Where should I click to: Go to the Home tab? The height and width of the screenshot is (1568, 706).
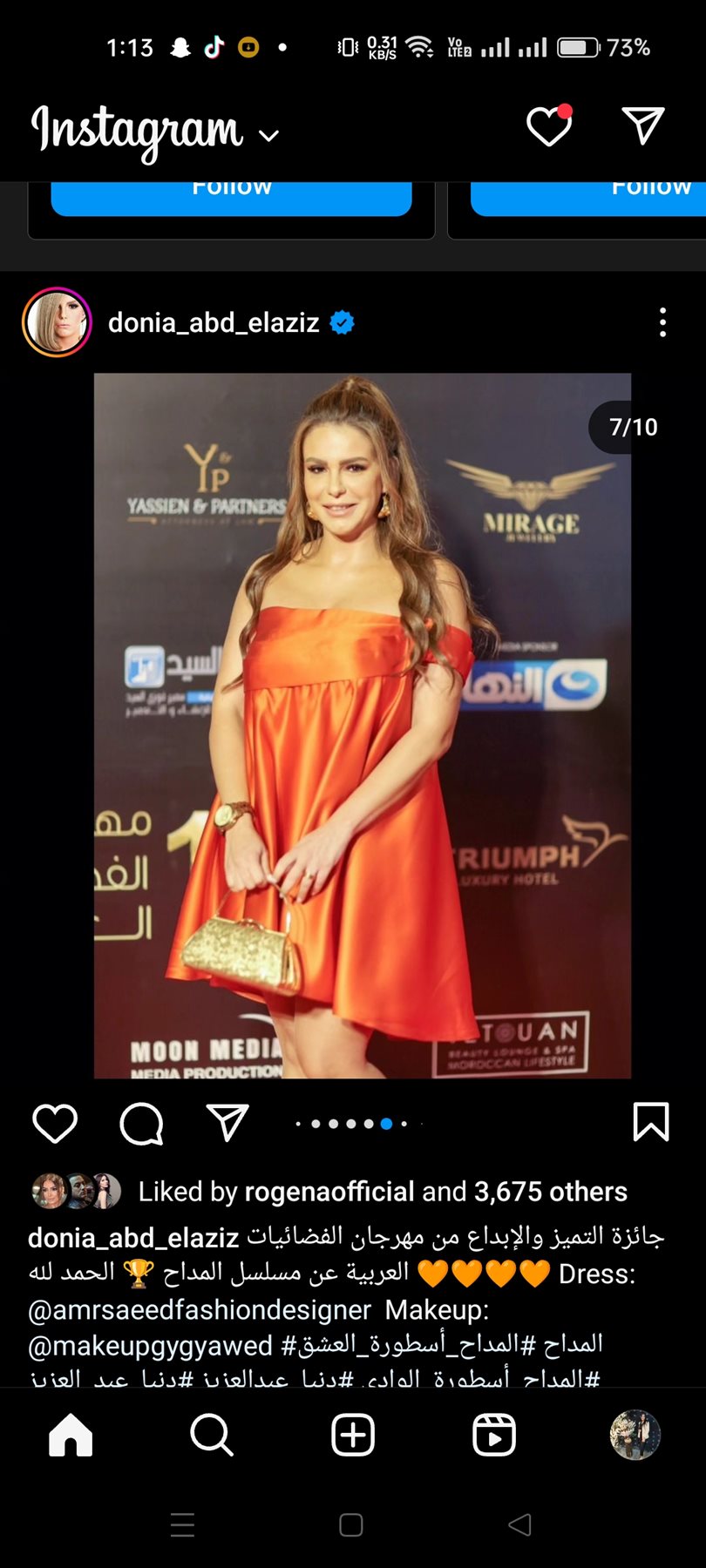pyautogui.click(x=71, y=1435)
